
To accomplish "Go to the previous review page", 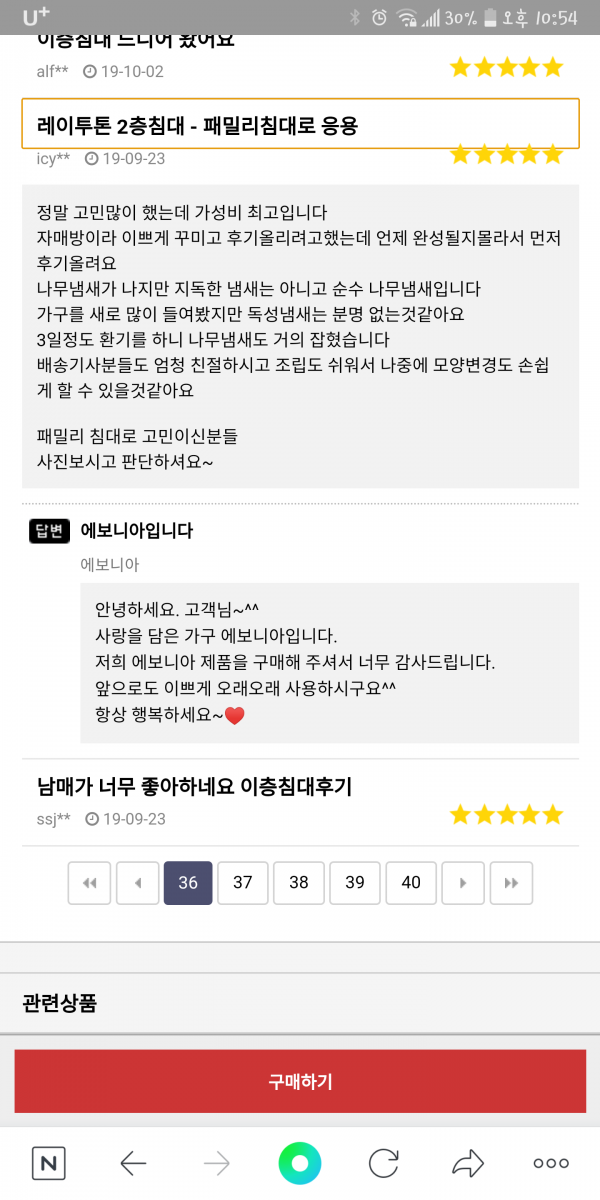I will tap(138, 882).
